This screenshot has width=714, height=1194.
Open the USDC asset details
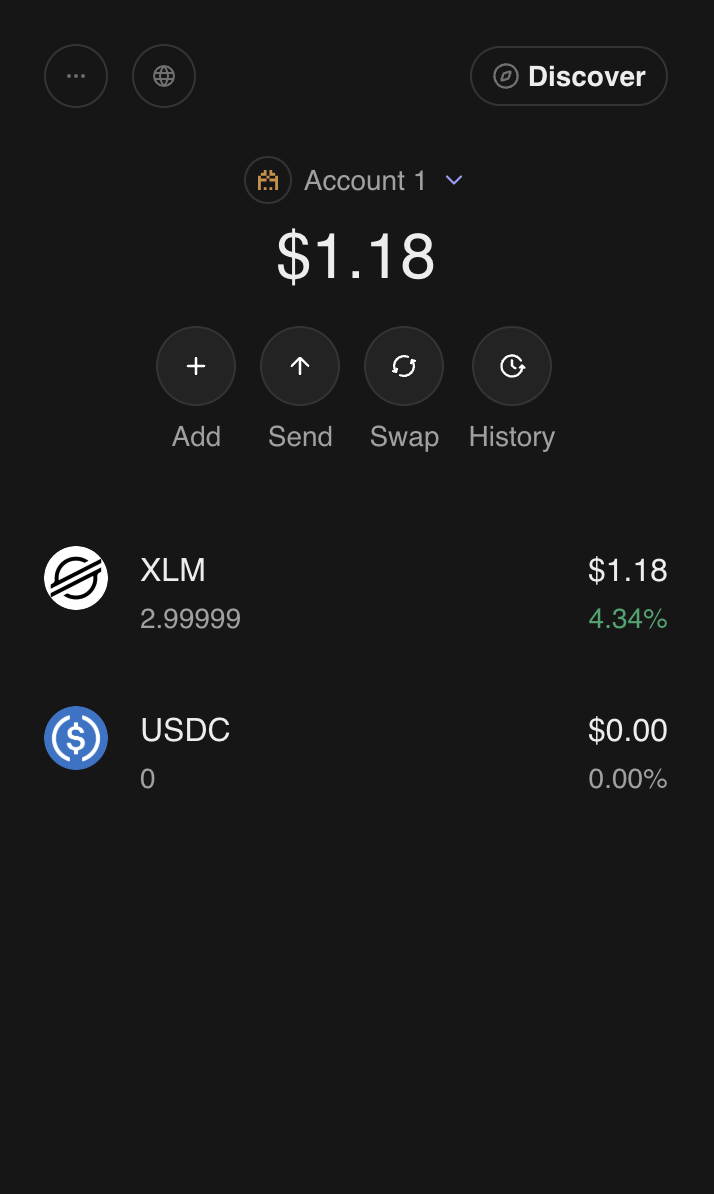[x=356, y=753]
